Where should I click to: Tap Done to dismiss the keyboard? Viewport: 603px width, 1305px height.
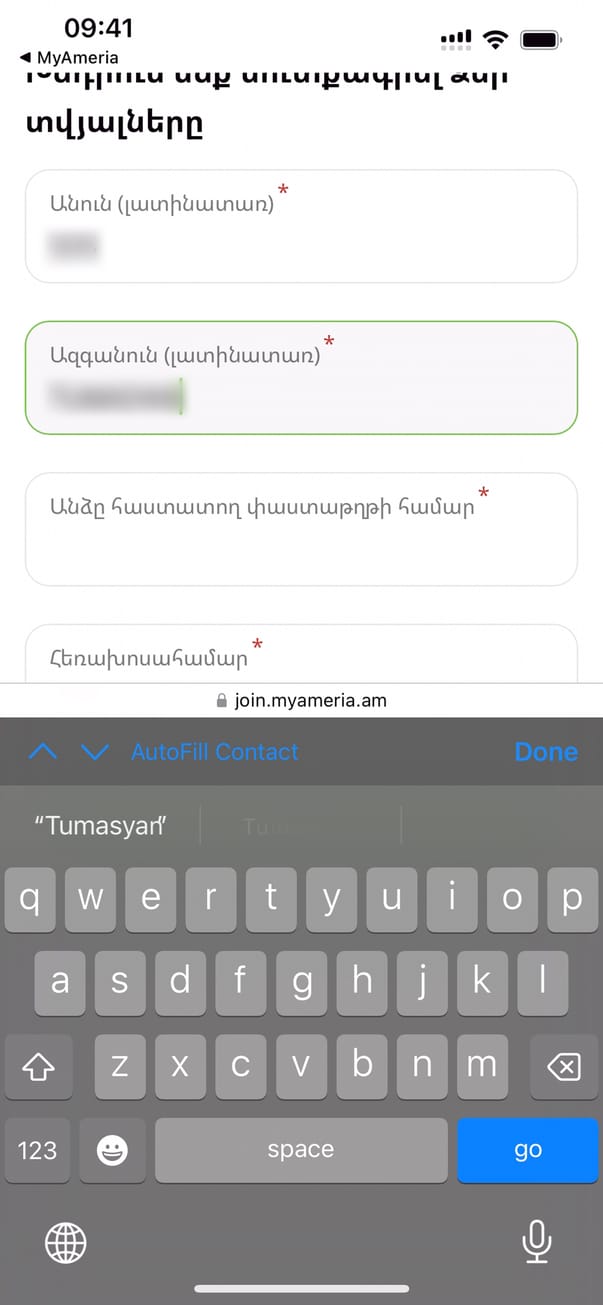[x=545, y=752]
